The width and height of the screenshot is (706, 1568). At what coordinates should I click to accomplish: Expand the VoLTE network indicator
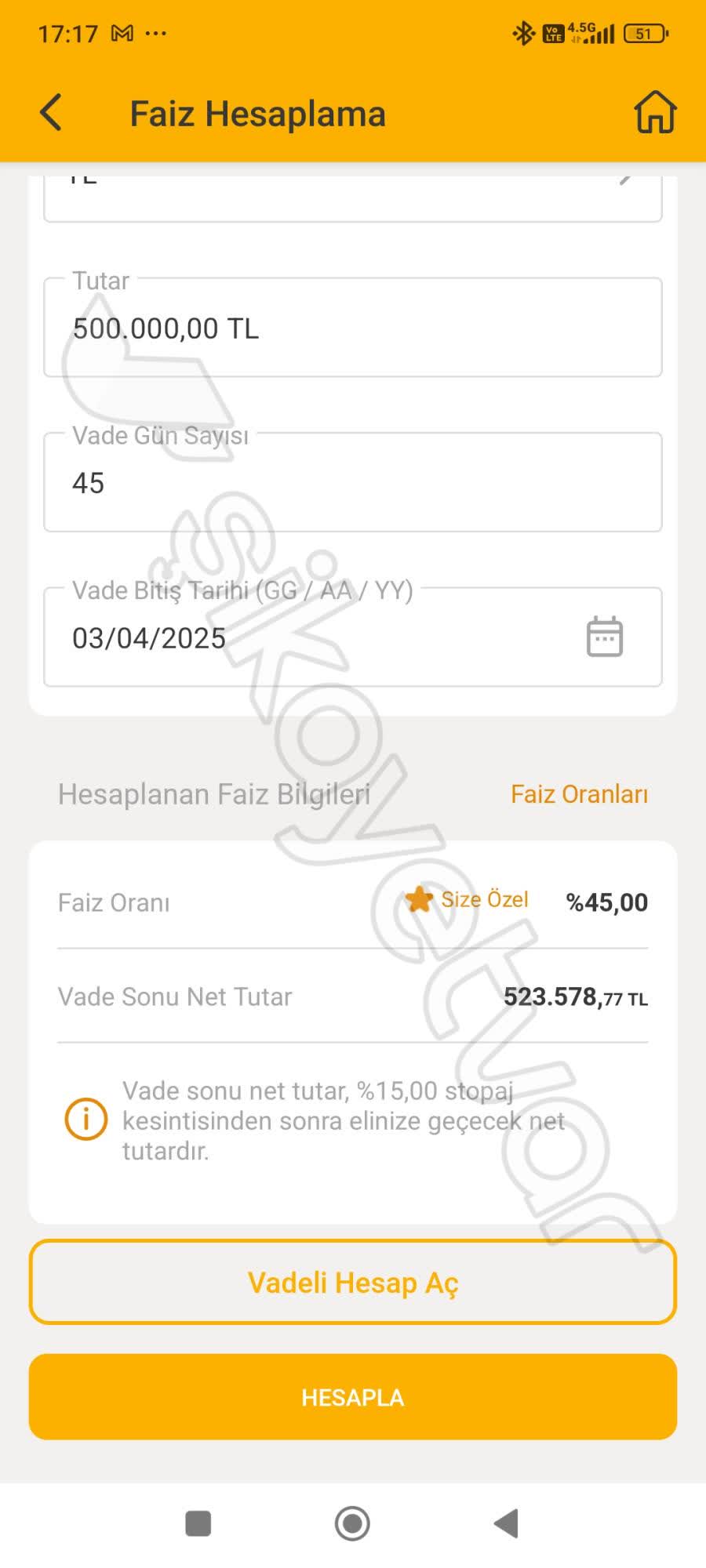pyautogui.click(x=552, y=31)
